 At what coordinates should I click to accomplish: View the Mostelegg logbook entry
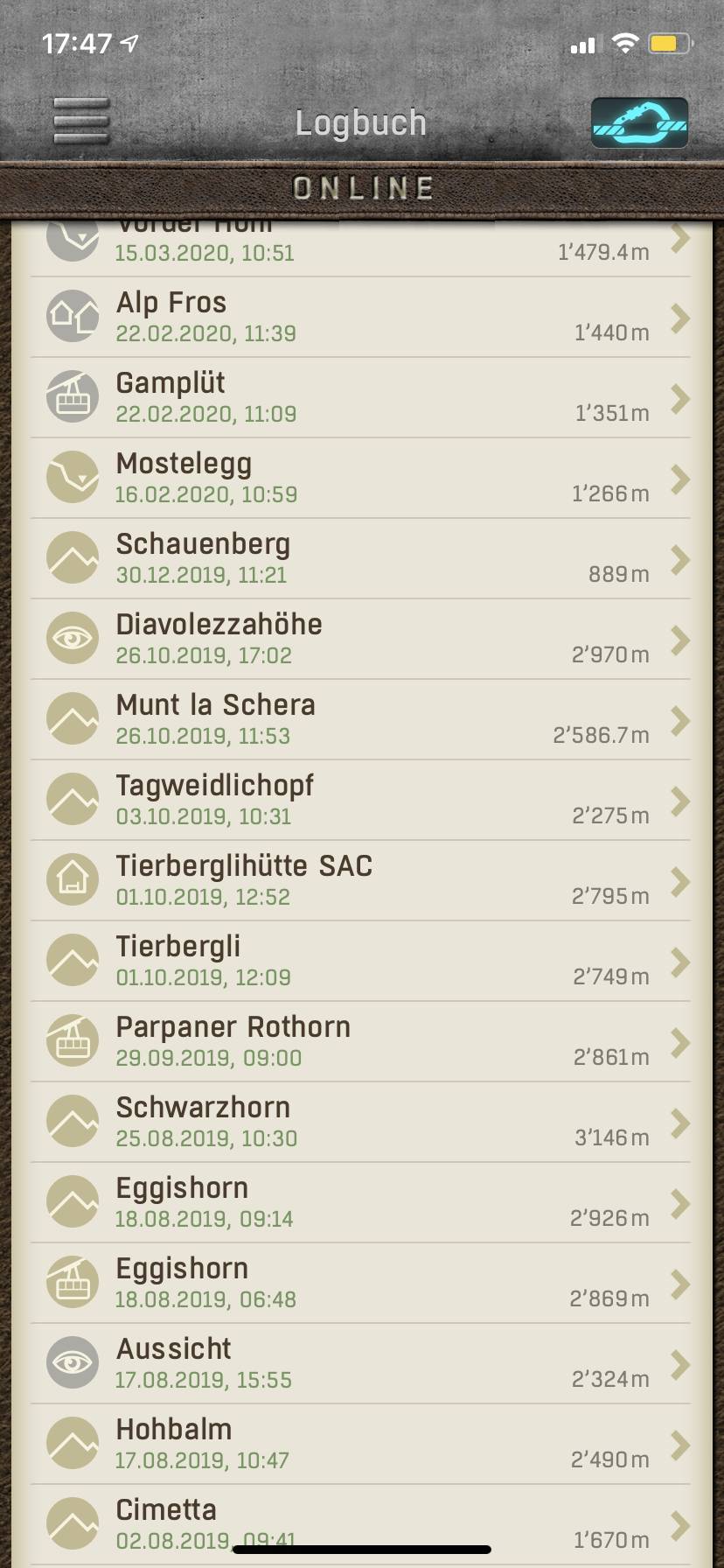(x=361, y=479)
